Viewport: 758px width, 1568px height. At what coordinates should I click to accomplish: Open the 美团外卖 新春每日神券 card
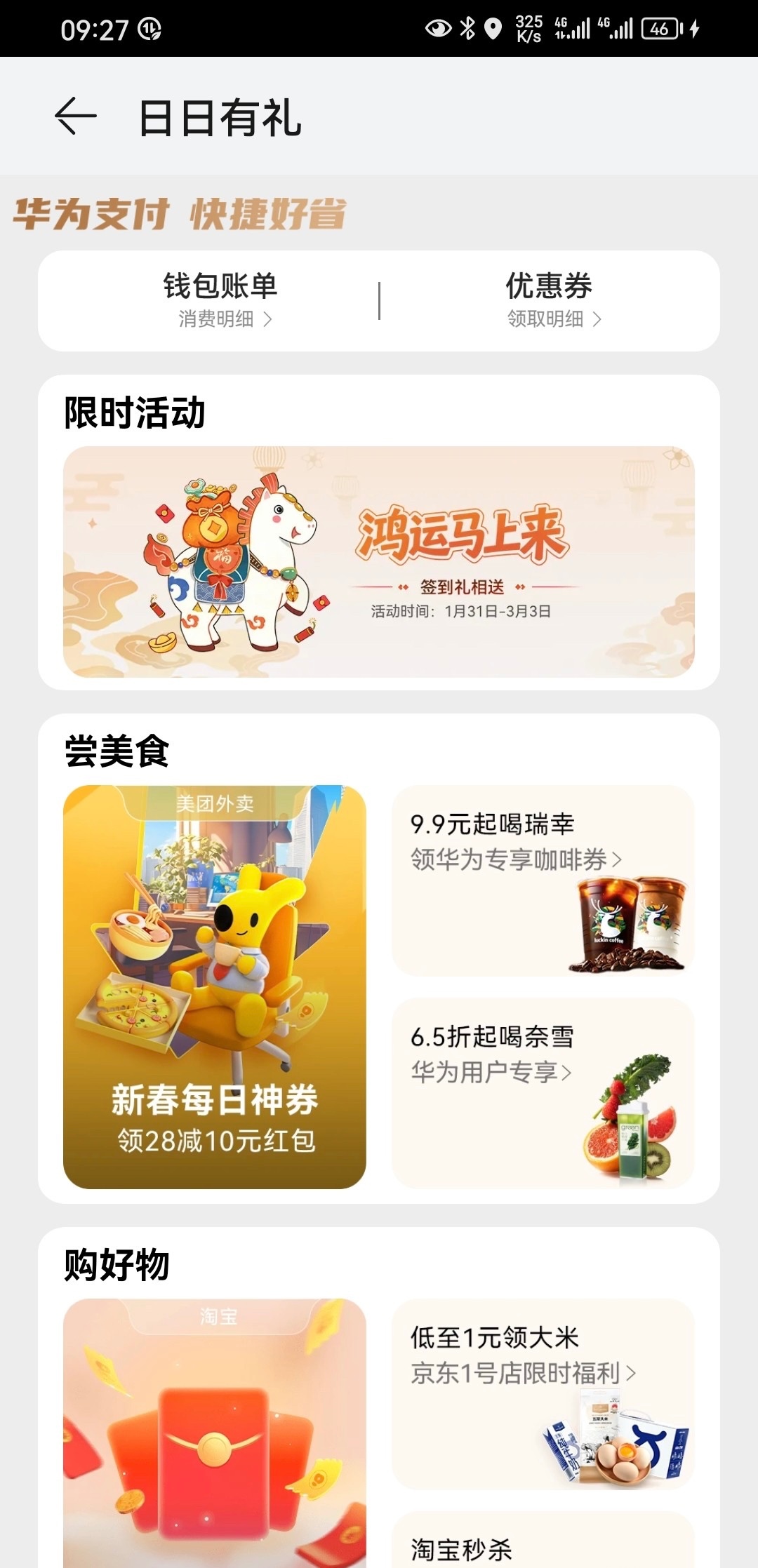click(215, 986)
